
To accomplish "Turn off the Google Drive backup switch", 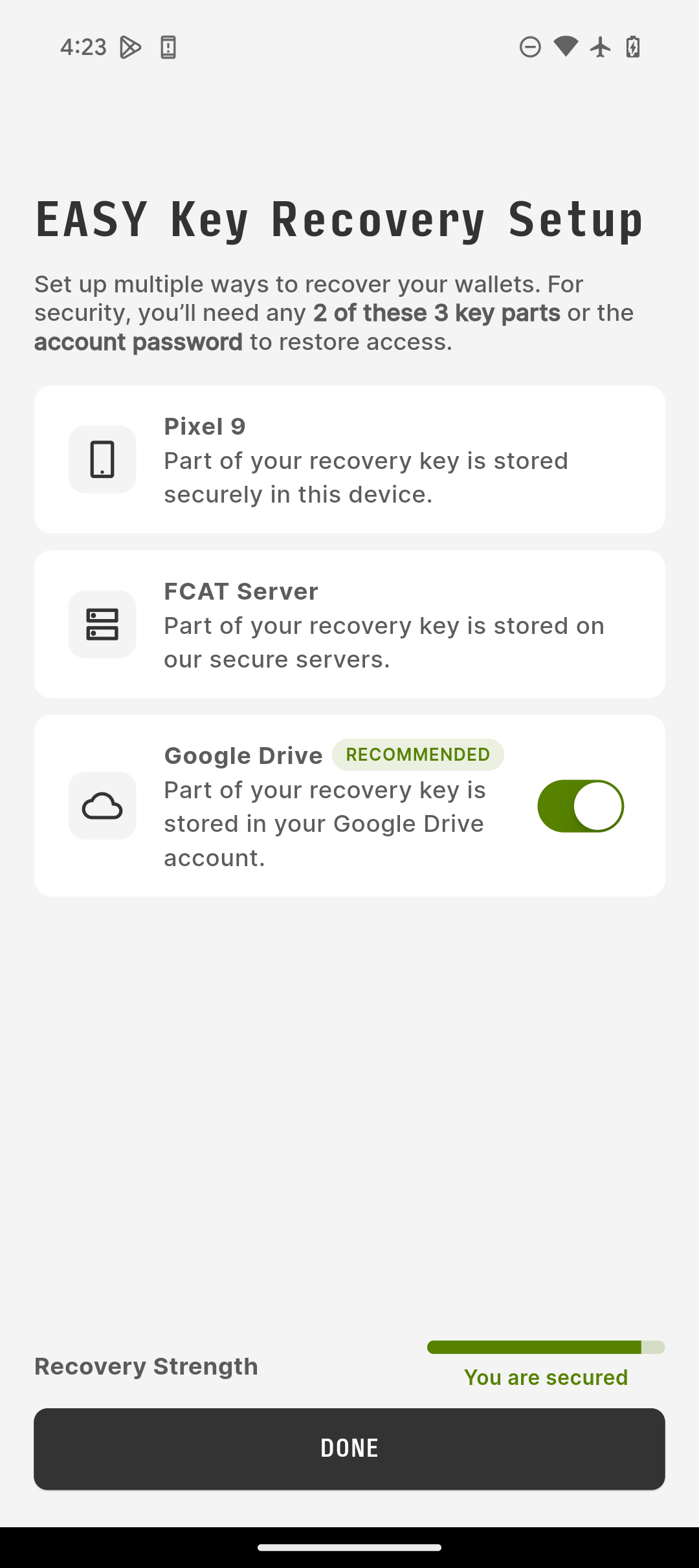I will [581, 806].
